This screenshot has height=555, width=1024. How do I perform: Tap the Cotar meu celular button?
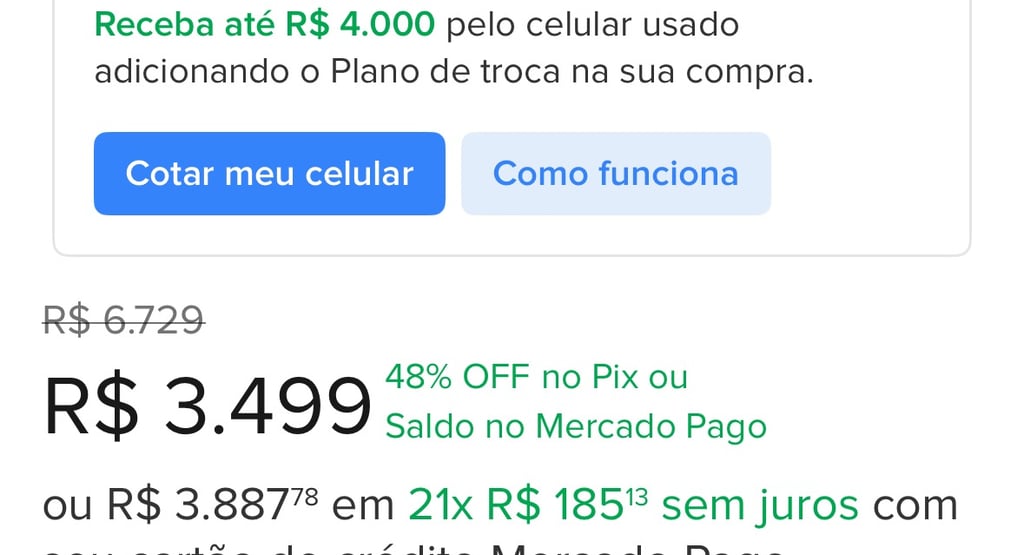pos(269,174)
